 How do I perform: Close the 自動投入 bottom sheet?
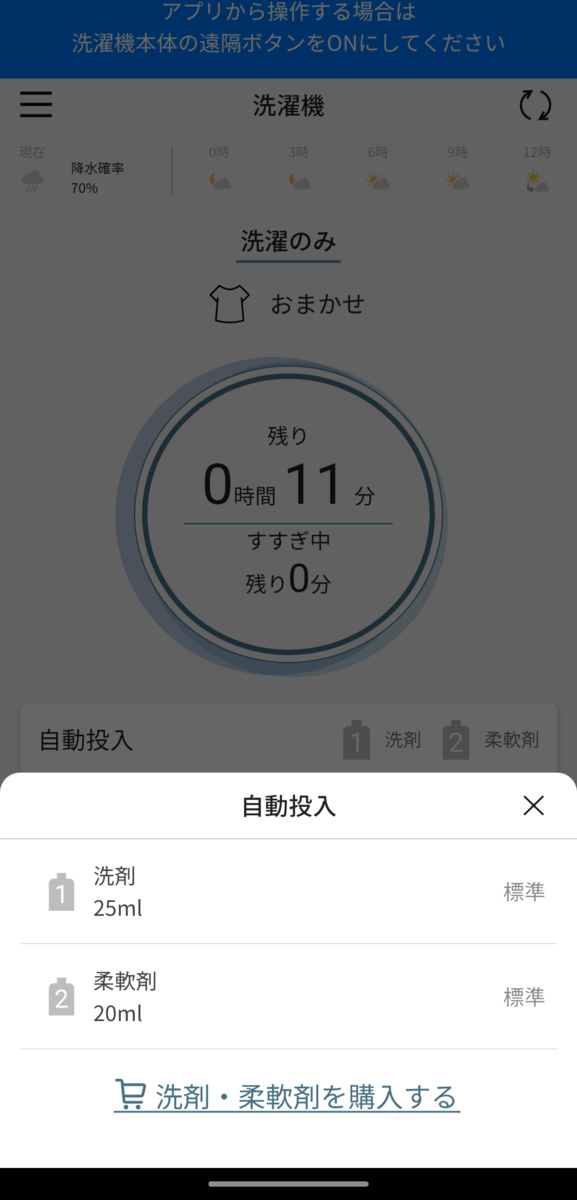(533, 806)
